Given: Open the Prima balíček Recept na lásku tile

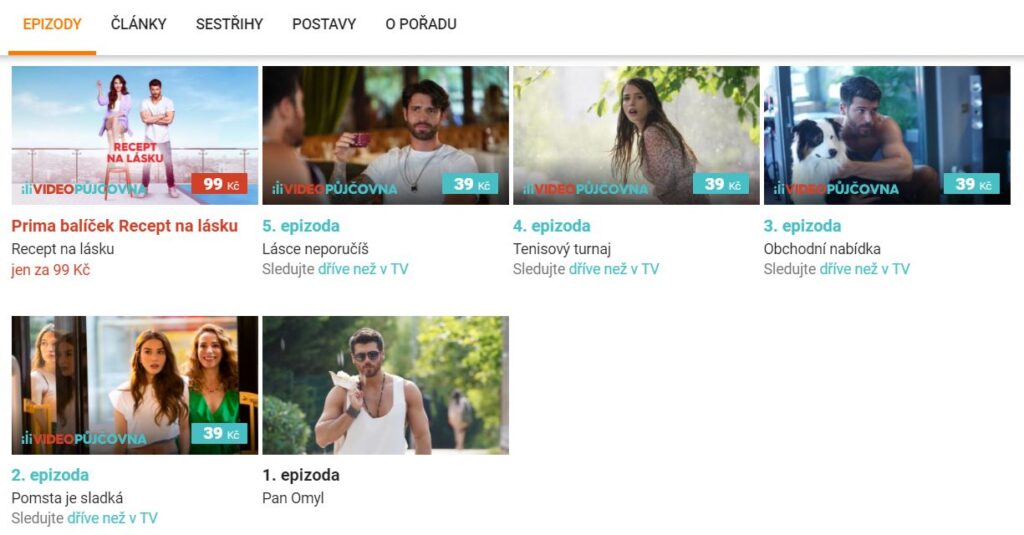Looking at the screenshot, I should click(134, 135).
